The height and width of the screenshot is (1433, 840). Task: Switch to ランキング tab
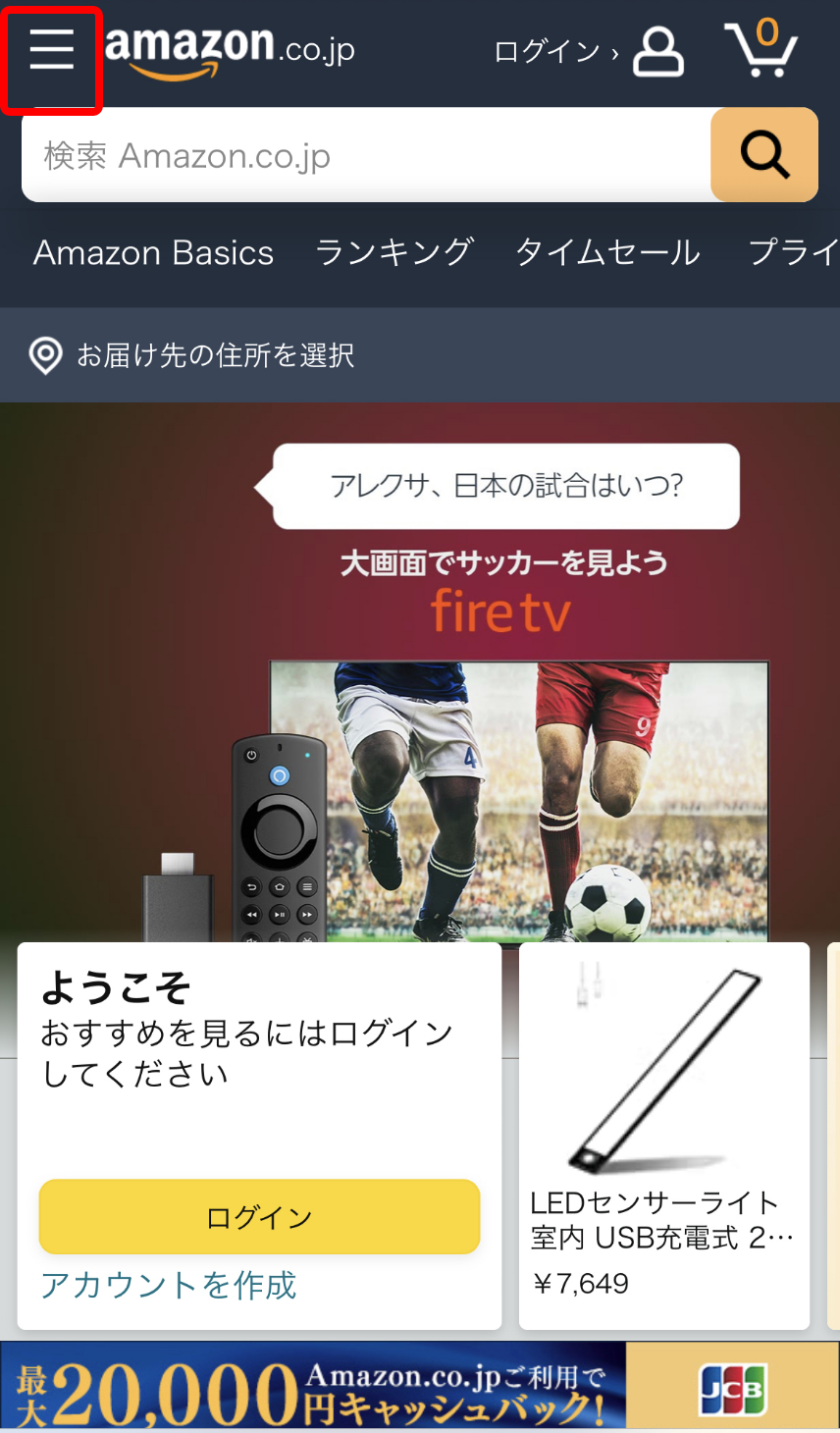(x=394, y=253)
